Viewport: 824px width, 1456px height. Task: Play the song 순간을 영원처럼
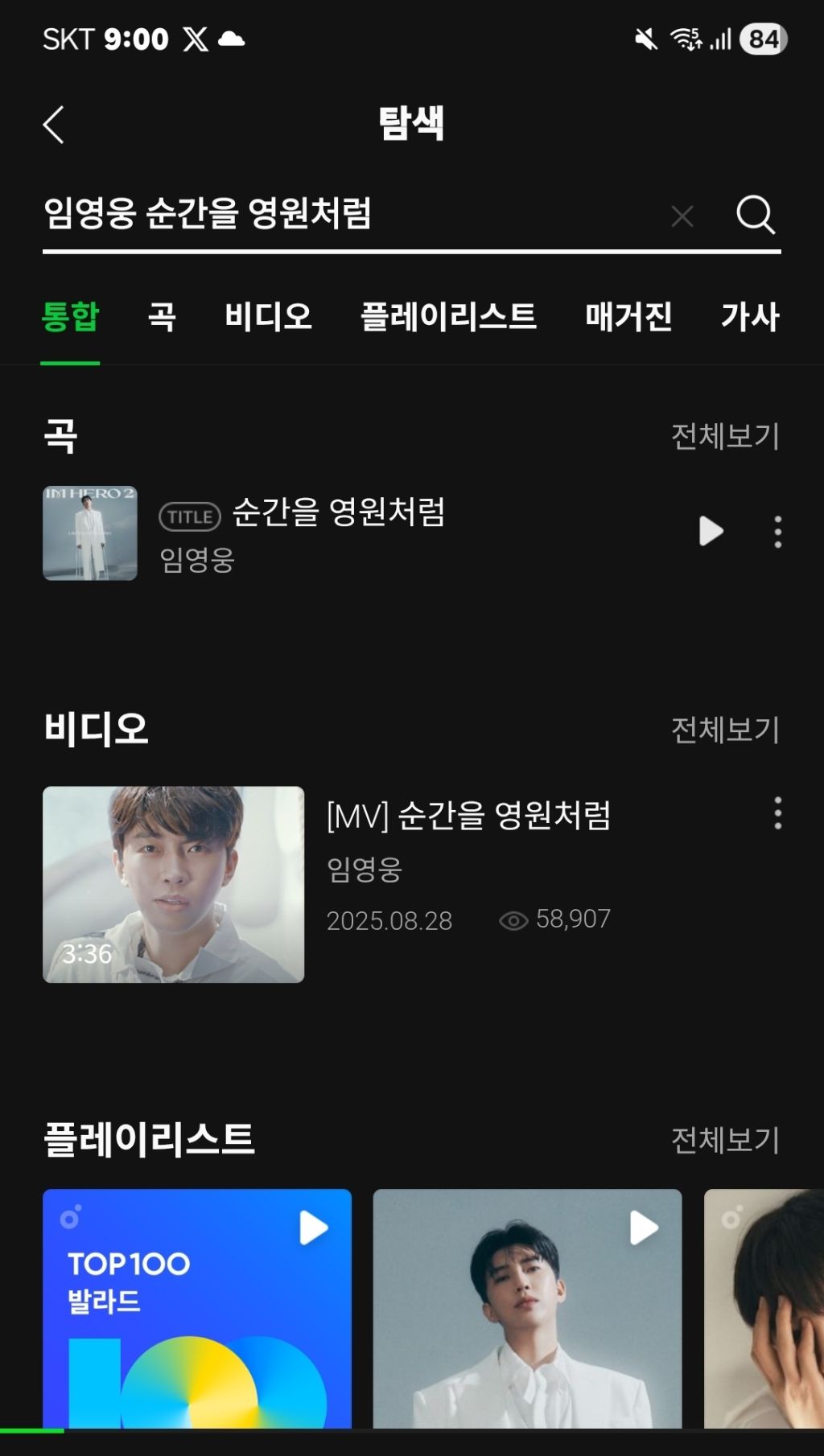(711, 531)
